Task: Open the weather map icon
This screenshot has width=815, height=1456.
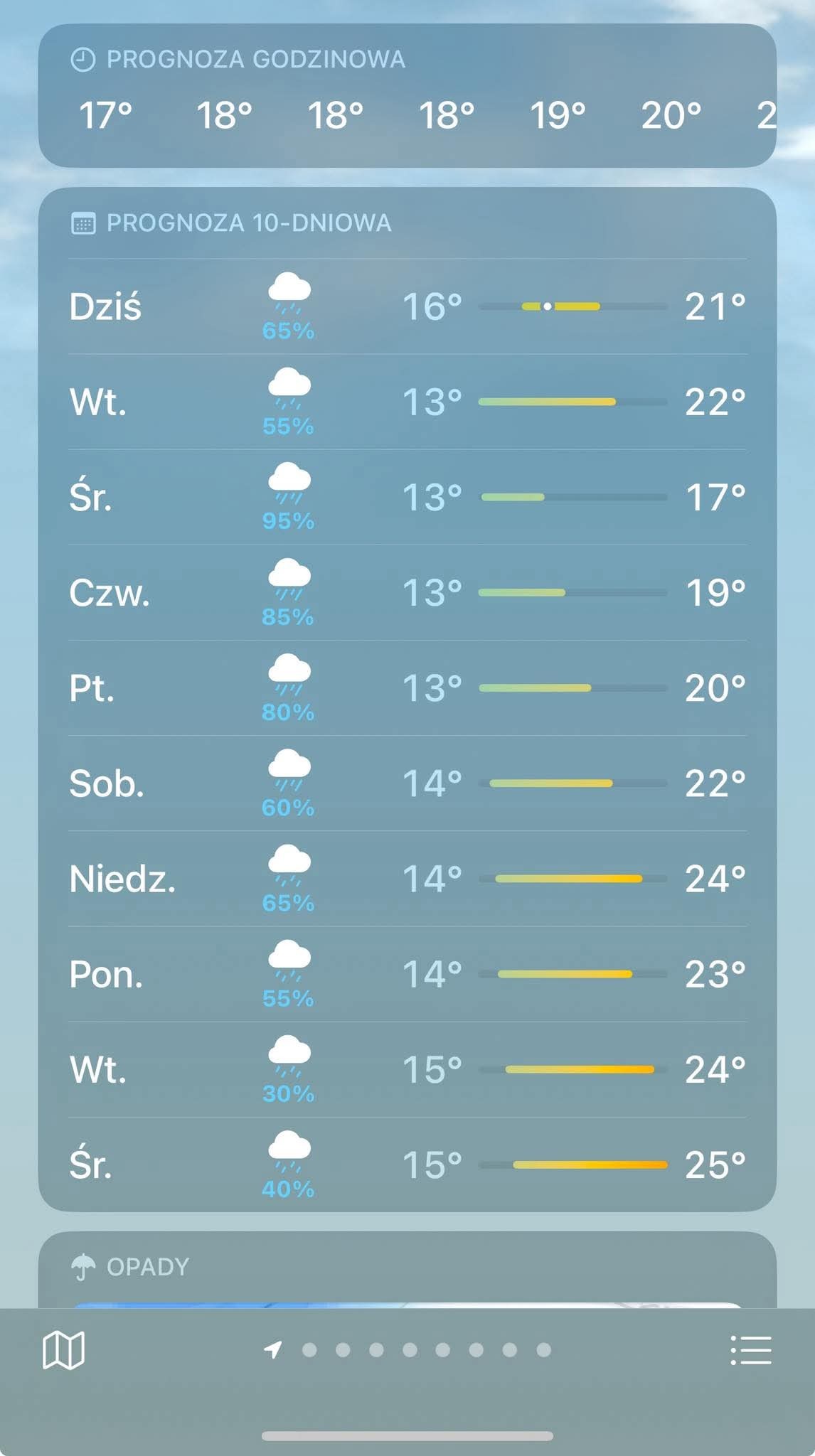Action: click(x=64, y=1349)
